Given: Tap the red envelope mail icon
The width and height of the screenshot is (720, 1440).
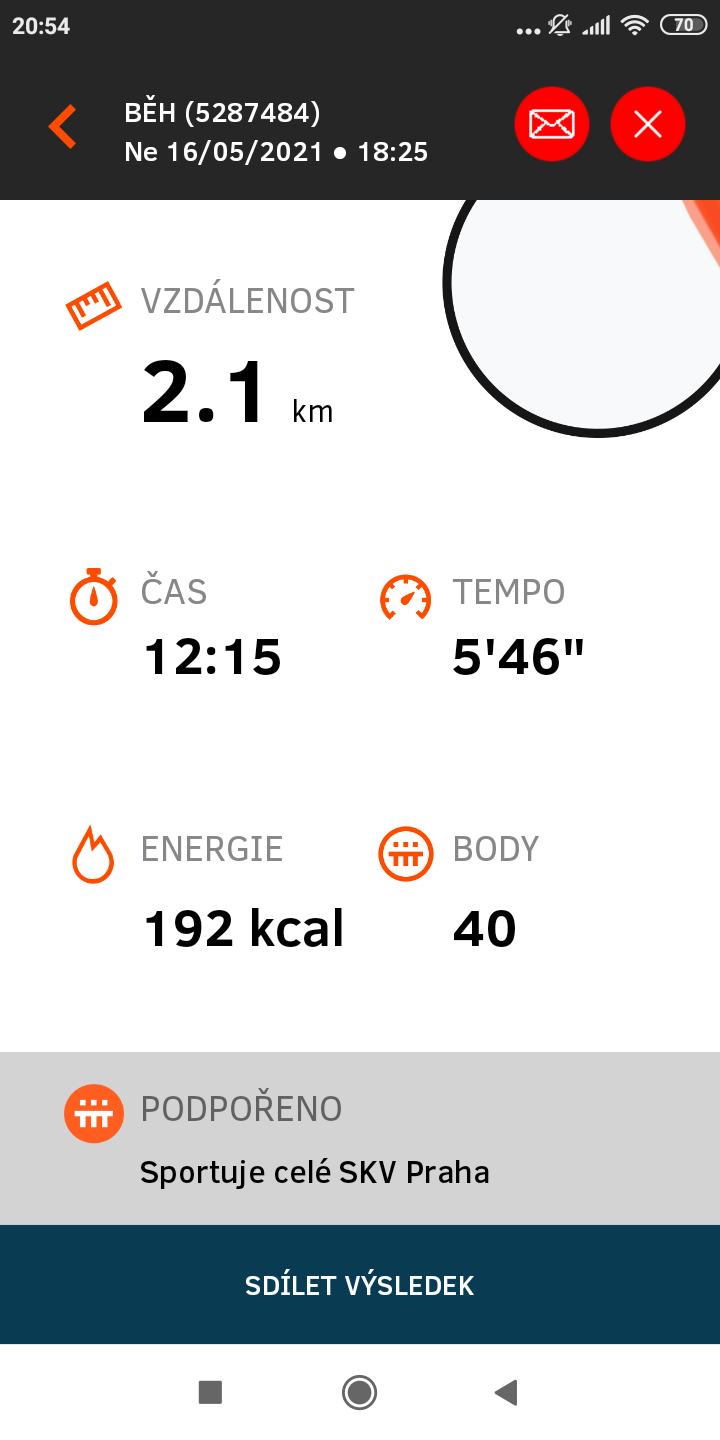Looking at the screenshot, I should click(x=552, y=124).
